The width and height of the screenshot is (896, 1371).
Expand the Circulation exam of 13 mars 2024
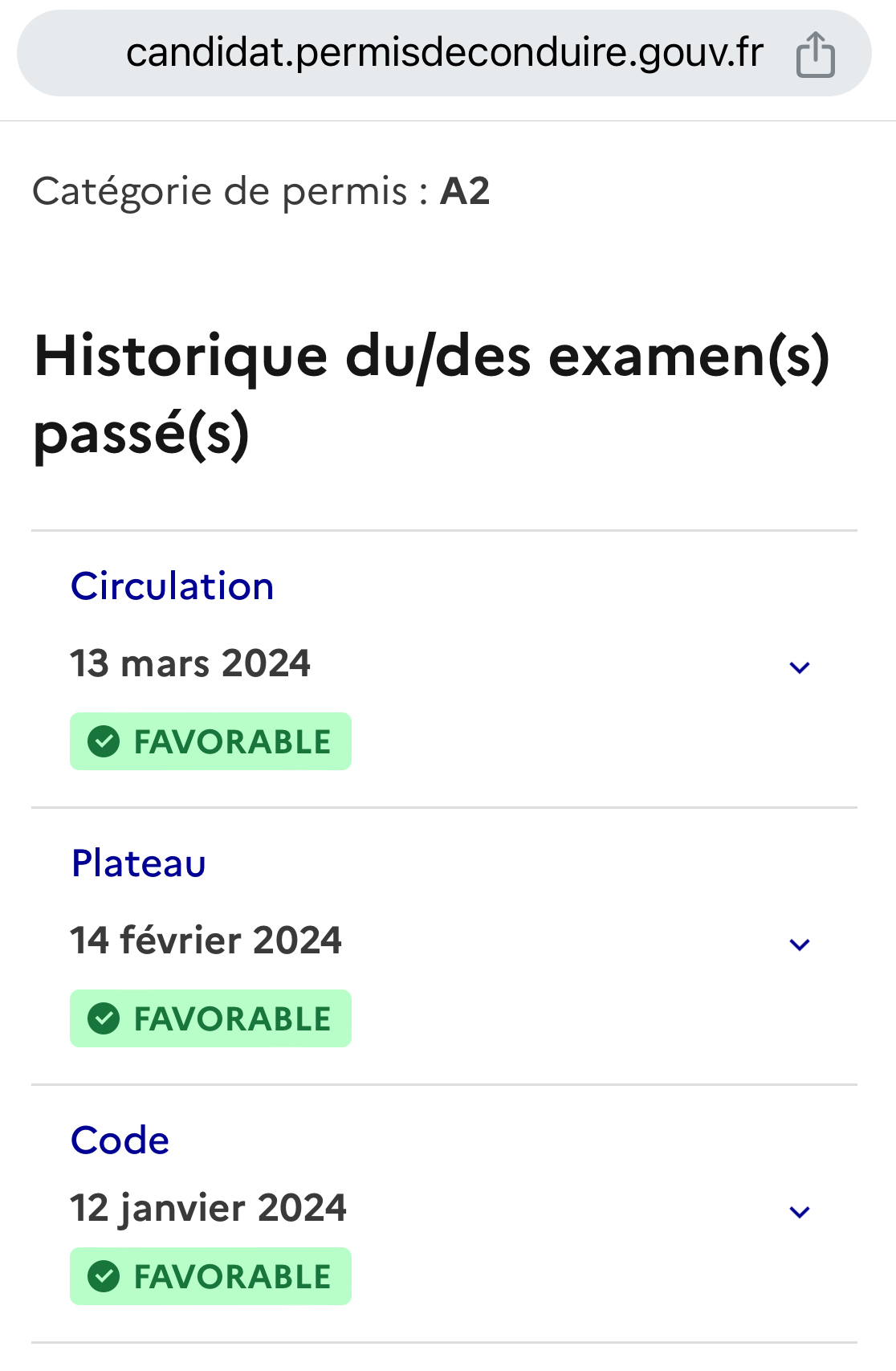pyautogui.click(x=799, y=667)
